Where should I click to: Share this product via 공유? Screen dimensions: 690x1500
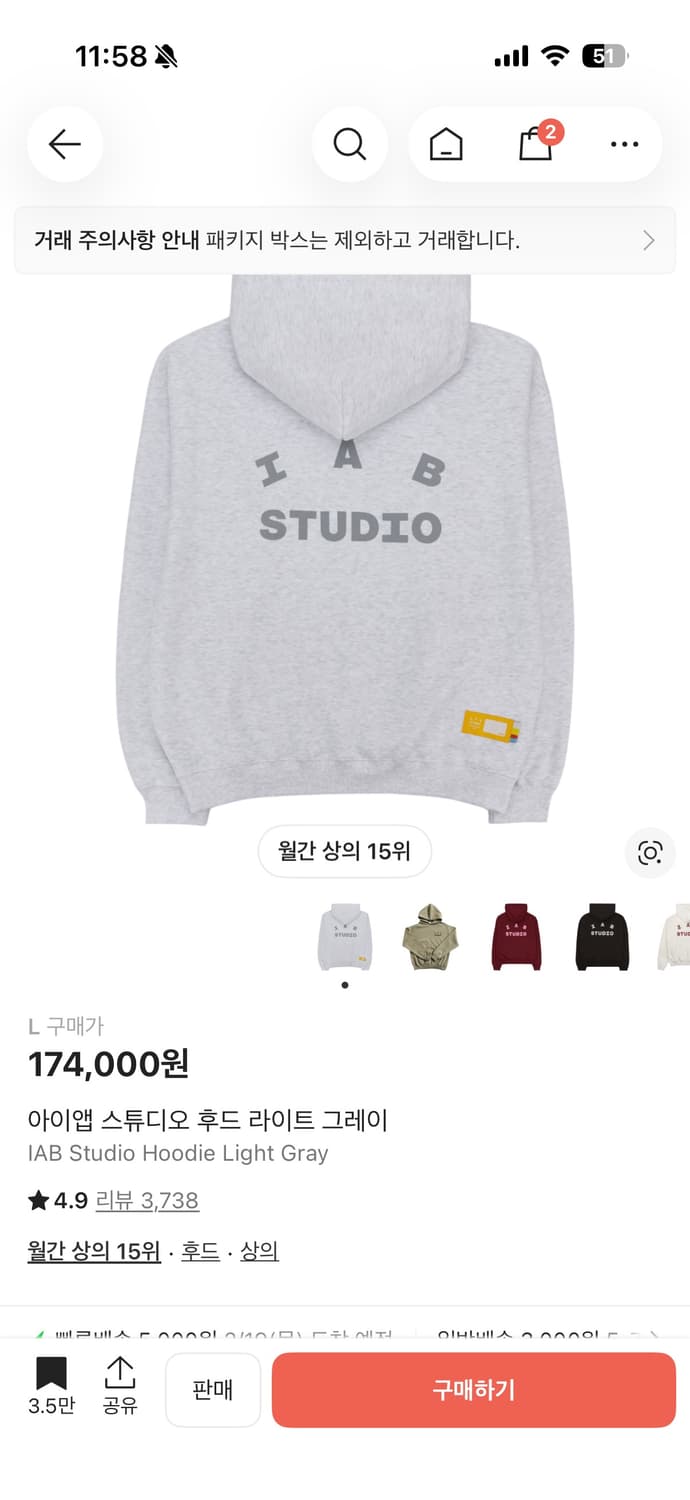(120, 1385)
